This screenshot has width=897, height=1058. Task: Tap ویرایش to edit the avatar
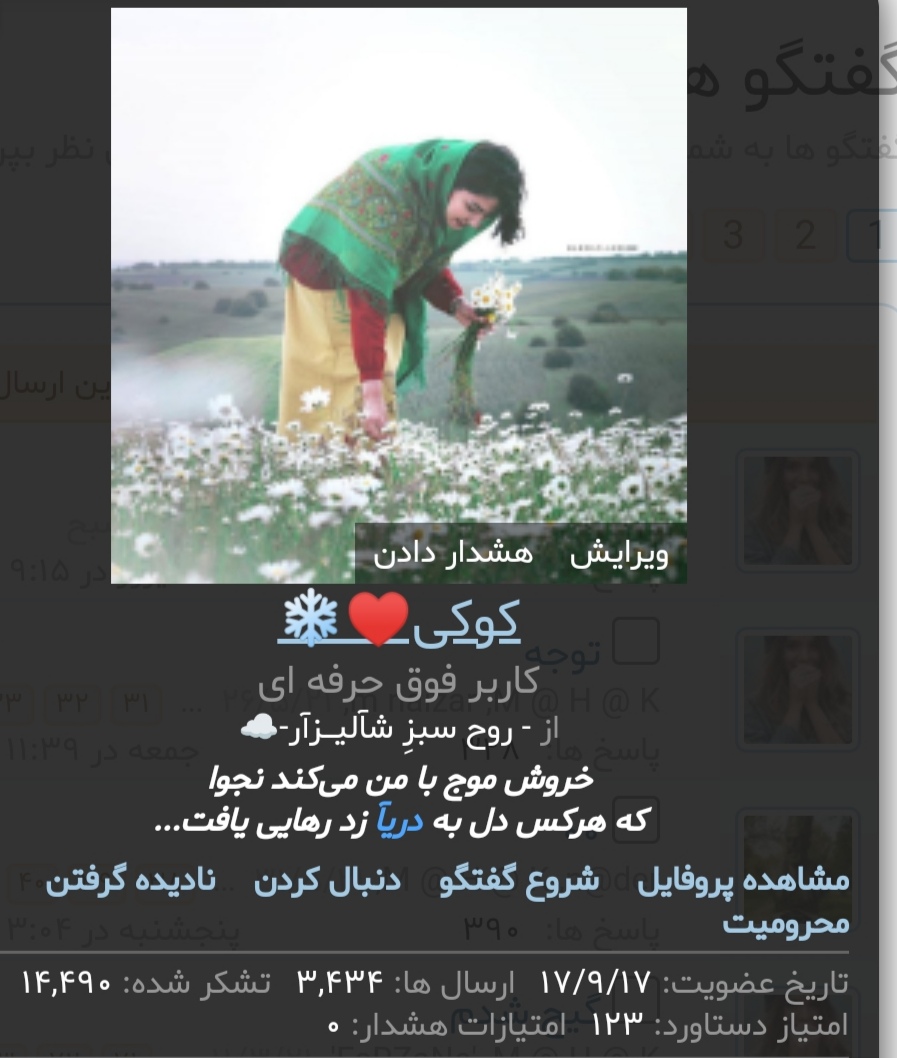[619, 554]
